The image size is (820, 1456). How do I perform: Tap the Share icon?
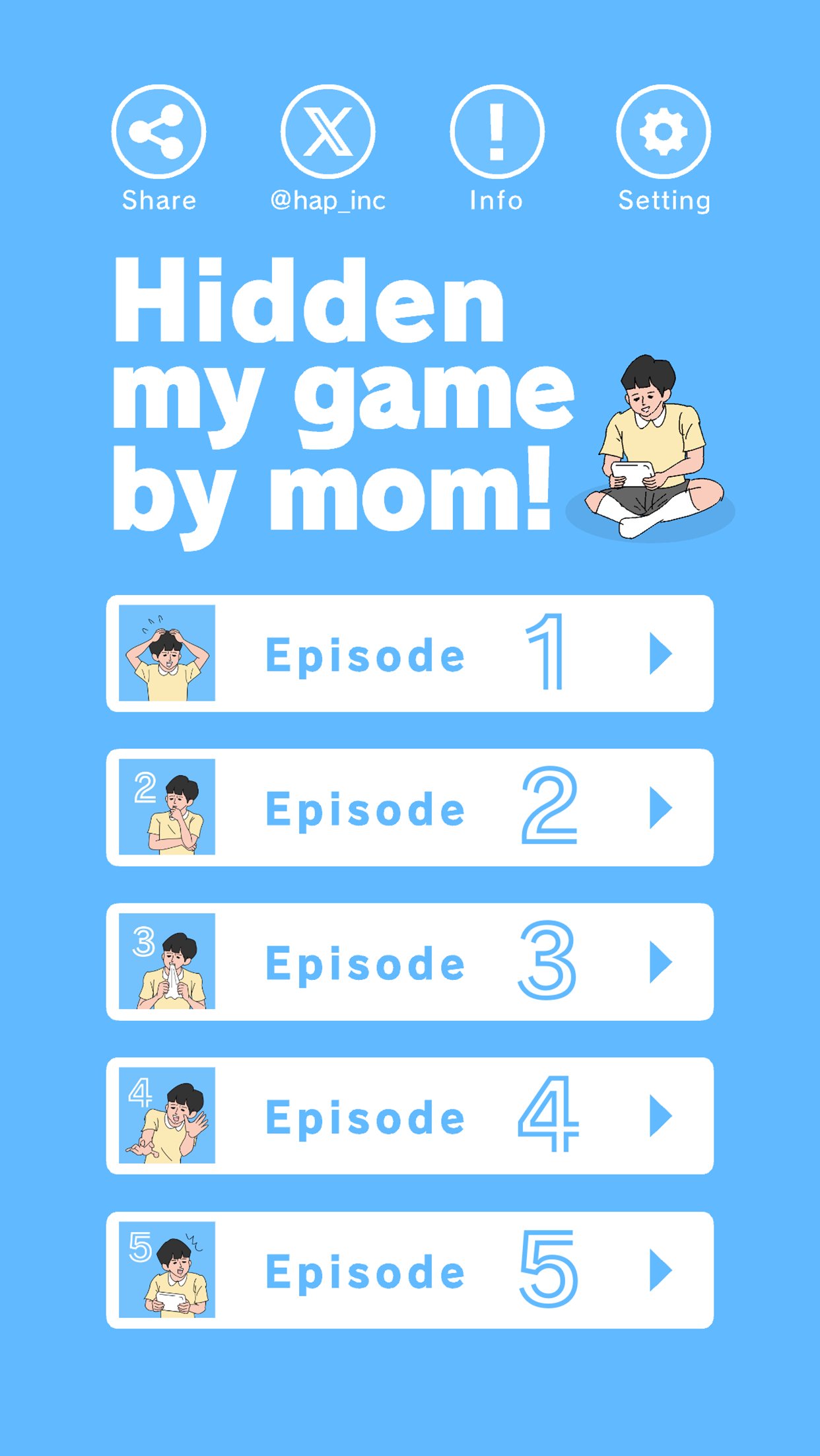tap(158, 131)
